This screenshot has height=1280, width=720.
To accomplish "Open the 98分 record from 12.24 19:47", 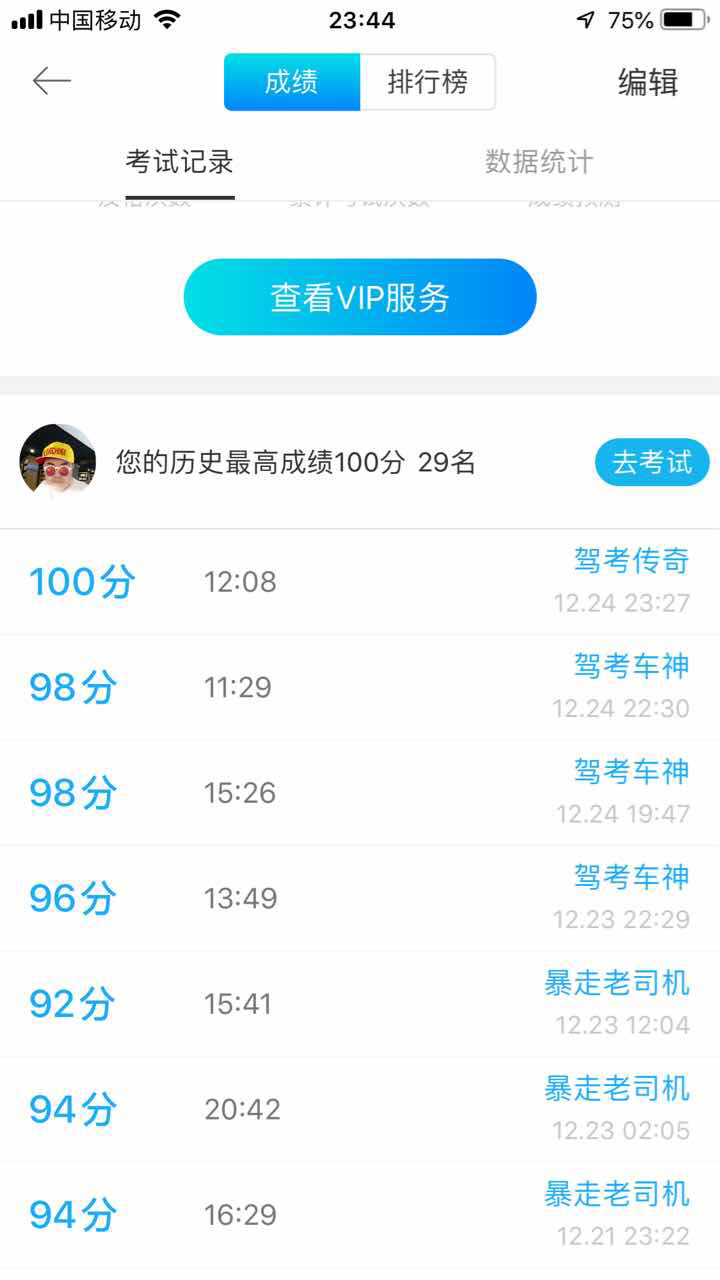I will pos(360,793).
